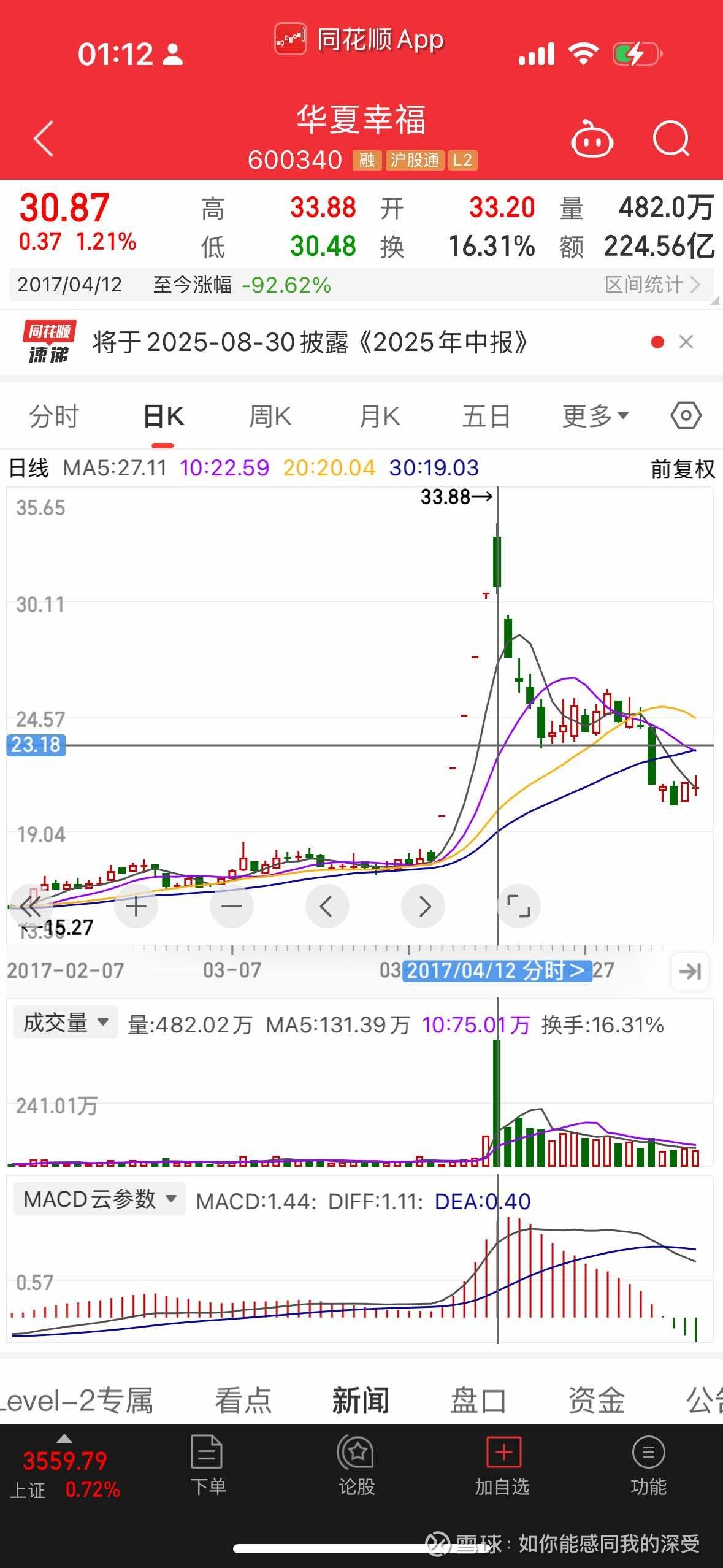Dismiss the 同花顺速递 announcement banner

click(686, 342)
